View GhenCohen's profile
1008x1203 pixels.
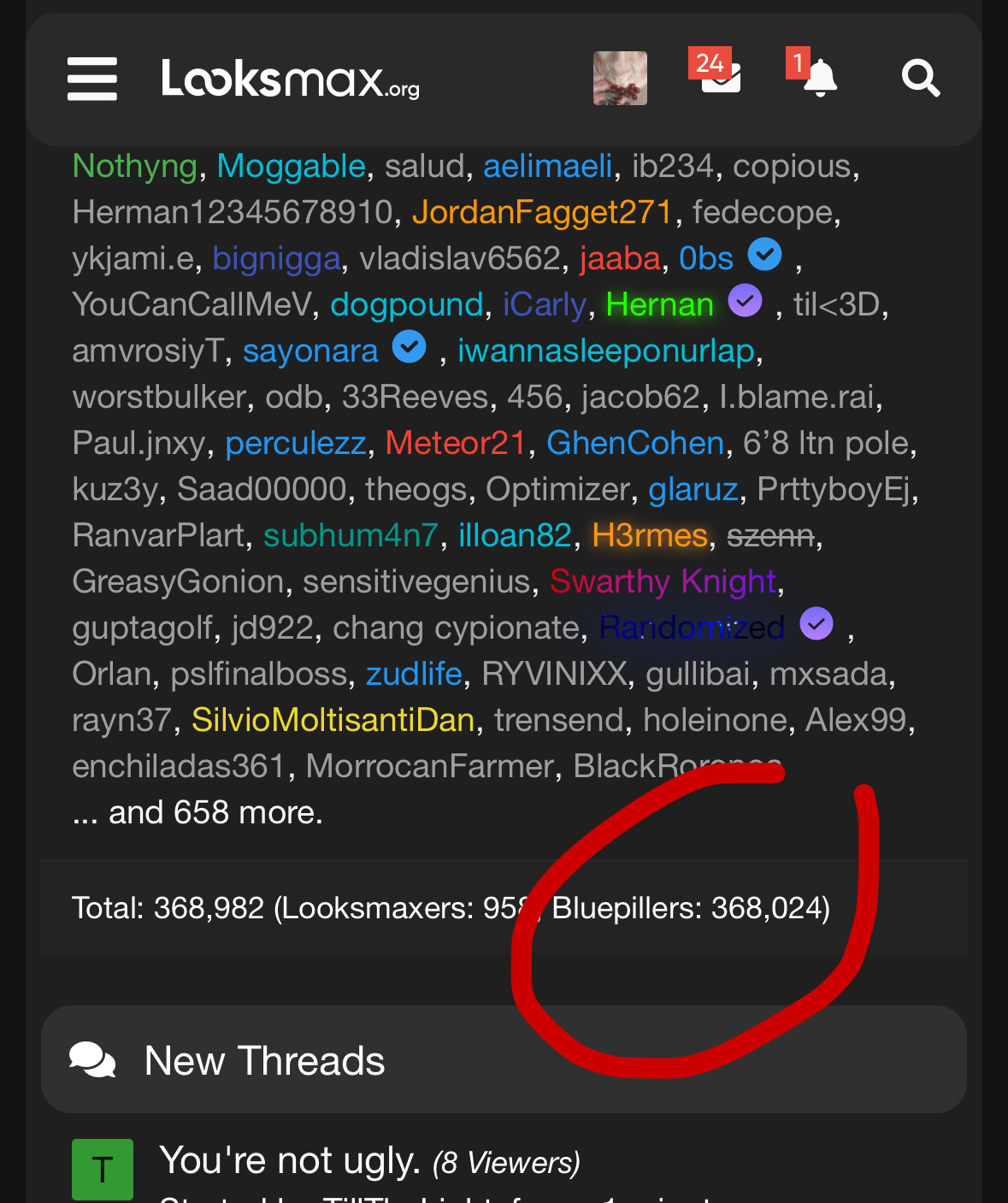(635, 443)
